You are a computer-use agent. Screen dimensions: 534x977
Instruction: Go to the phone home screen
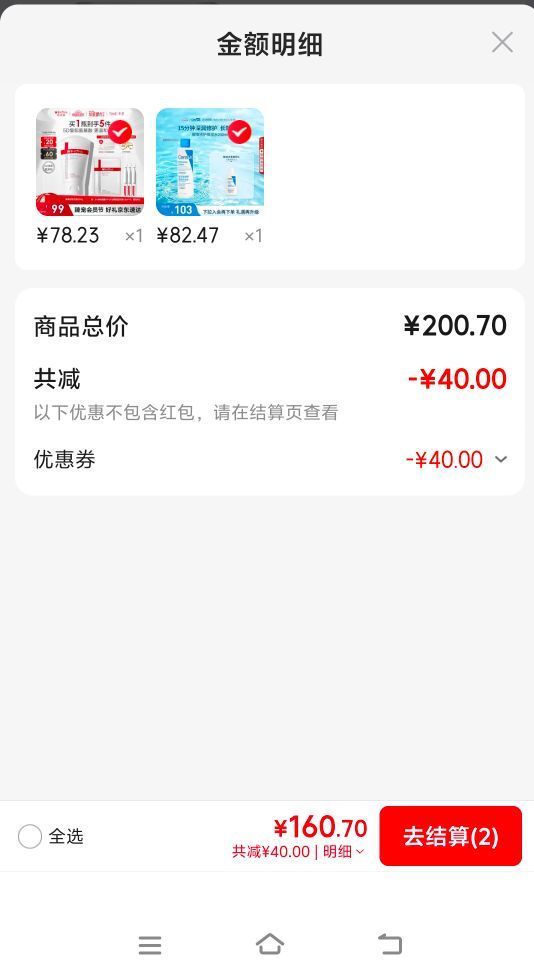270,945
